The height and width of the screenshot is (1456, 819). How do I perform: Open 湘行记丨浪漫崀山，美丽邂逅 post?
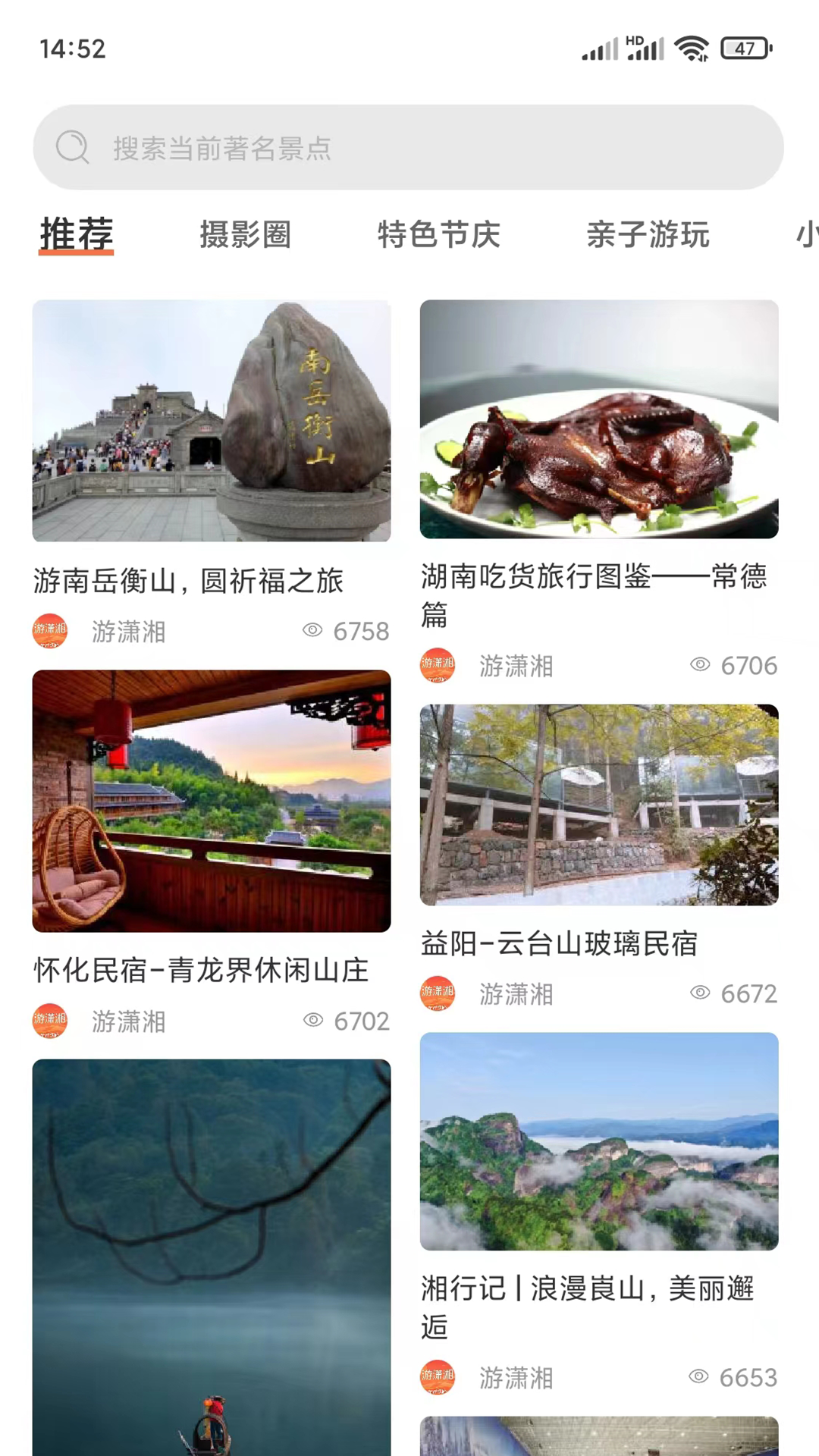click(x=599, y=1141)
